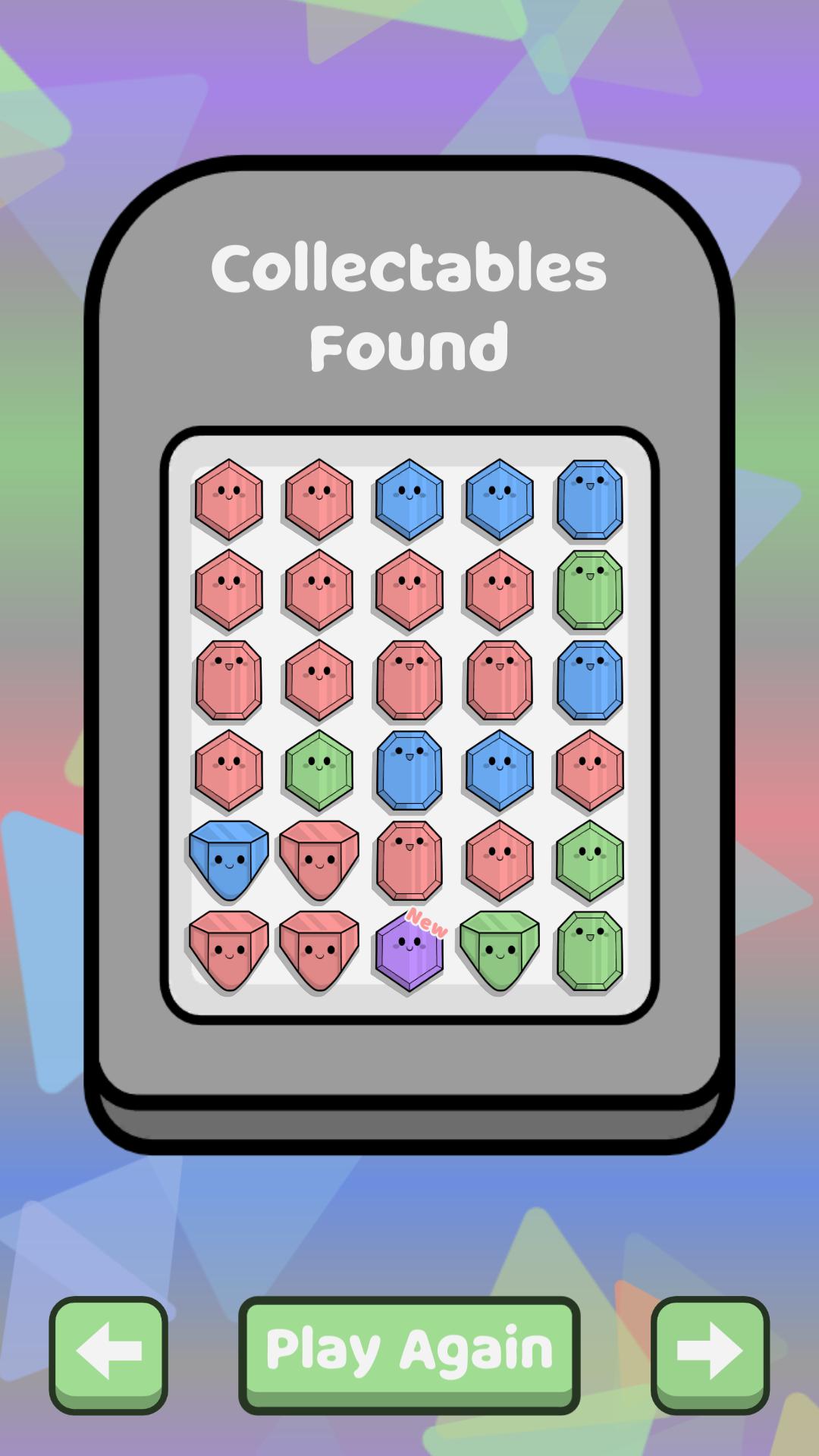Go back with the left arrow button
Image resolution: width=819 pixels, height=1456 pixels.
click(x=108, y=1351)
